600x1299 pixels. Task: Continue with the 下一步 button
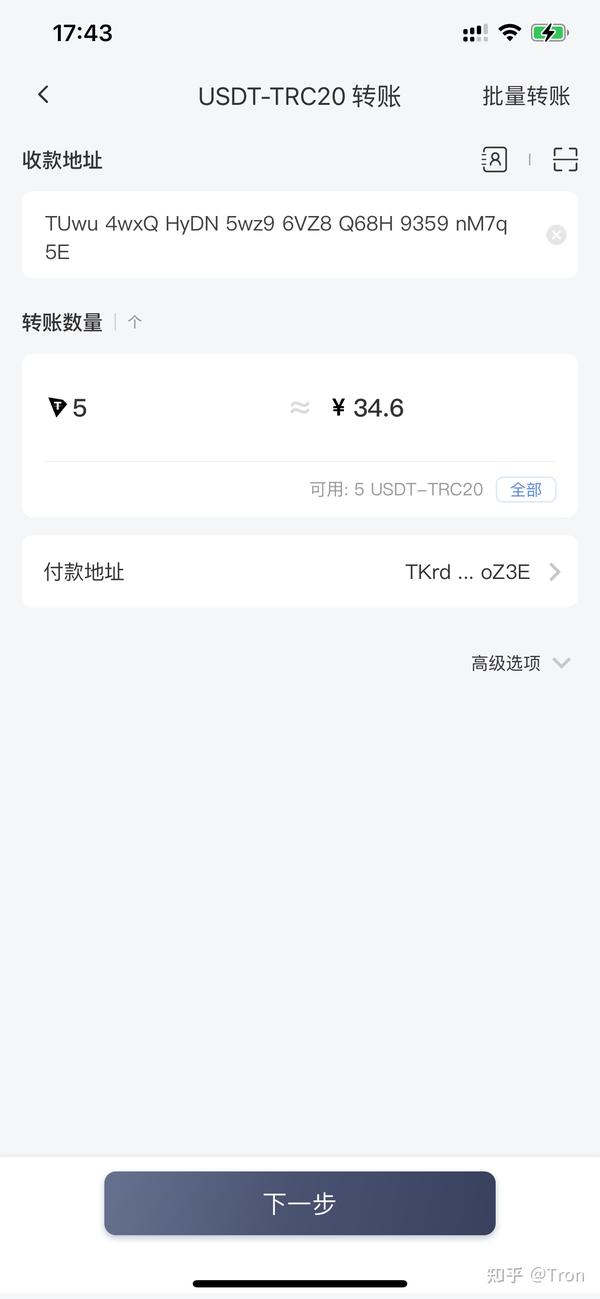pos(300,1203)
